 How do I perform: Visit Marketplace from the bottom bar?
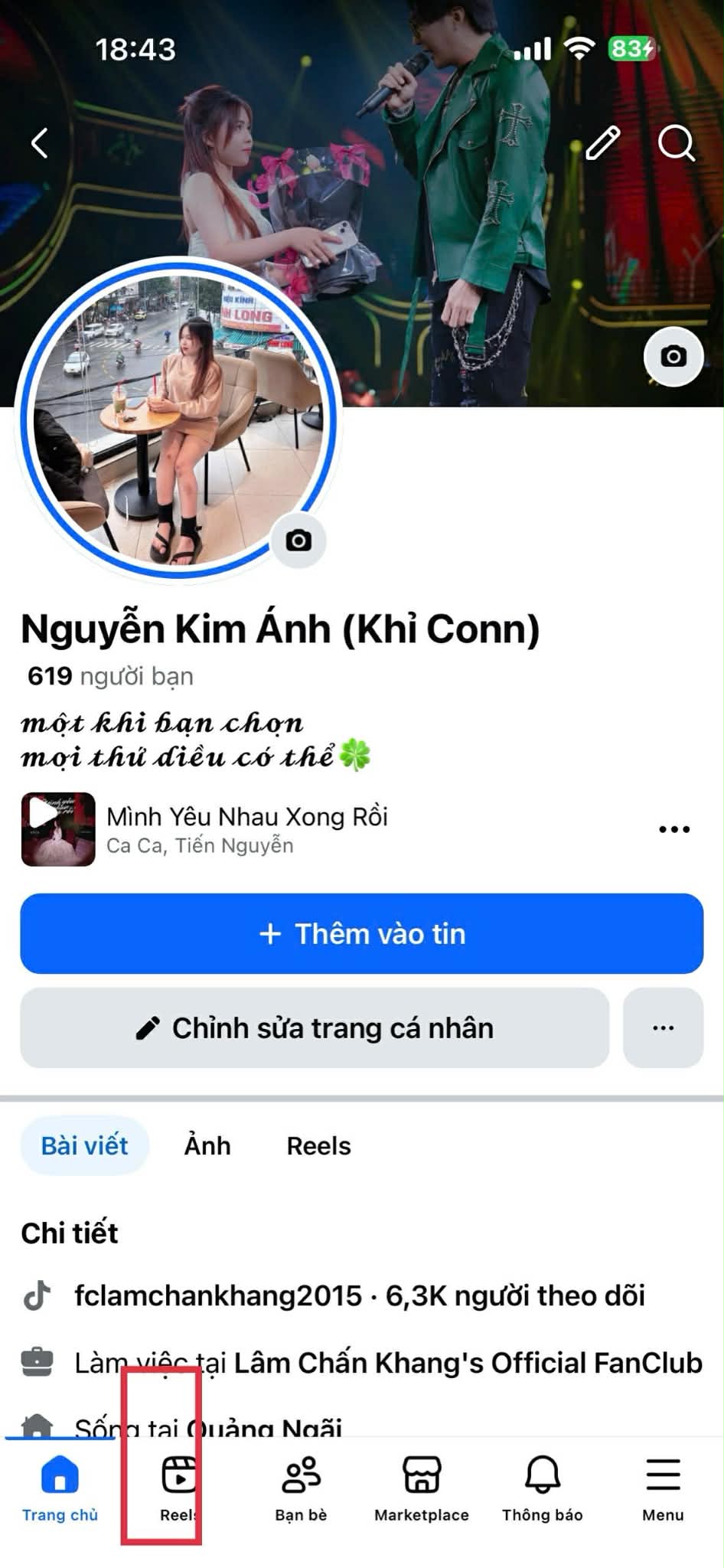[422, 1488]
